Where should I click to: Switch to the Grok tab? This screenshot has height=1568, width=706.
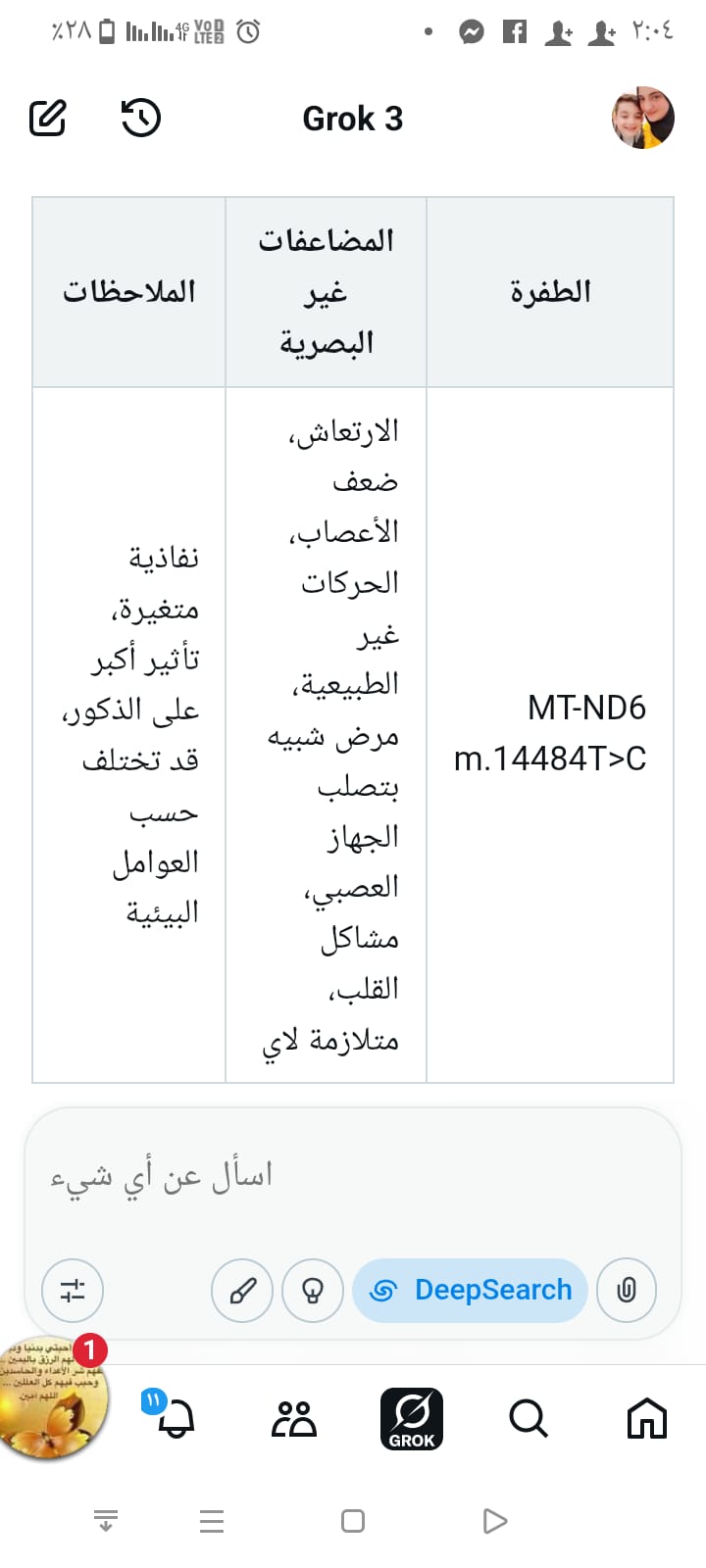click(412, 1418)
